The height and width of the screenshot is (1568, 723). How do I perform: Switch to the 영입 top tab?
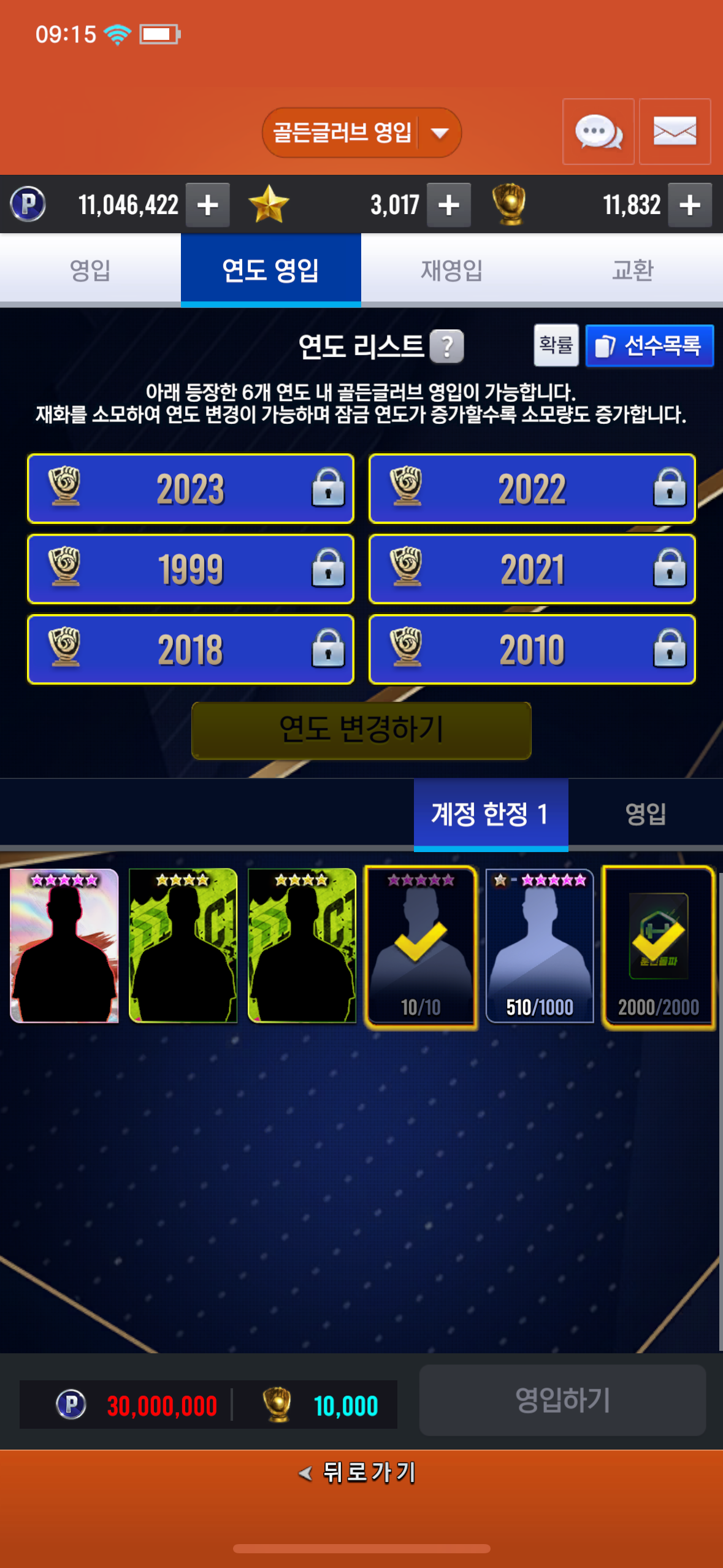click(x=90, y=270)
